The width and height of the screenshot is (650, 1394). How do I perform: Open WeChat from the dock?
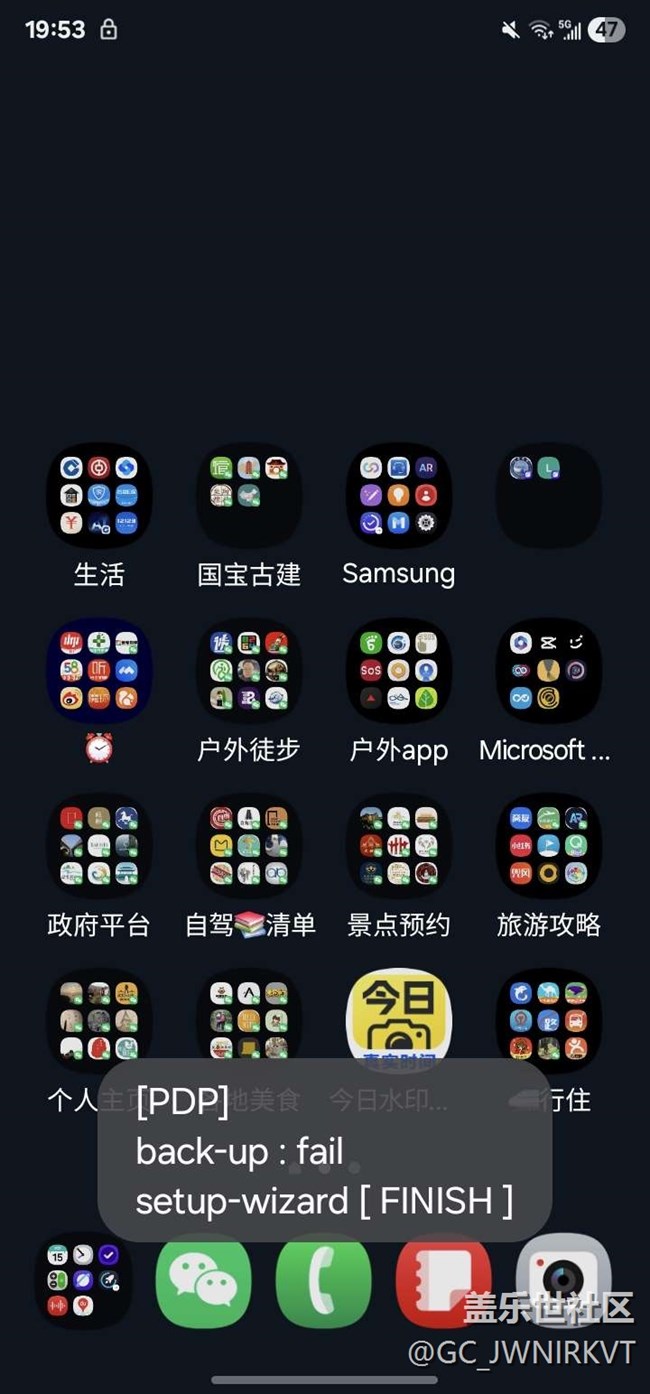[x=204, y=1281]
